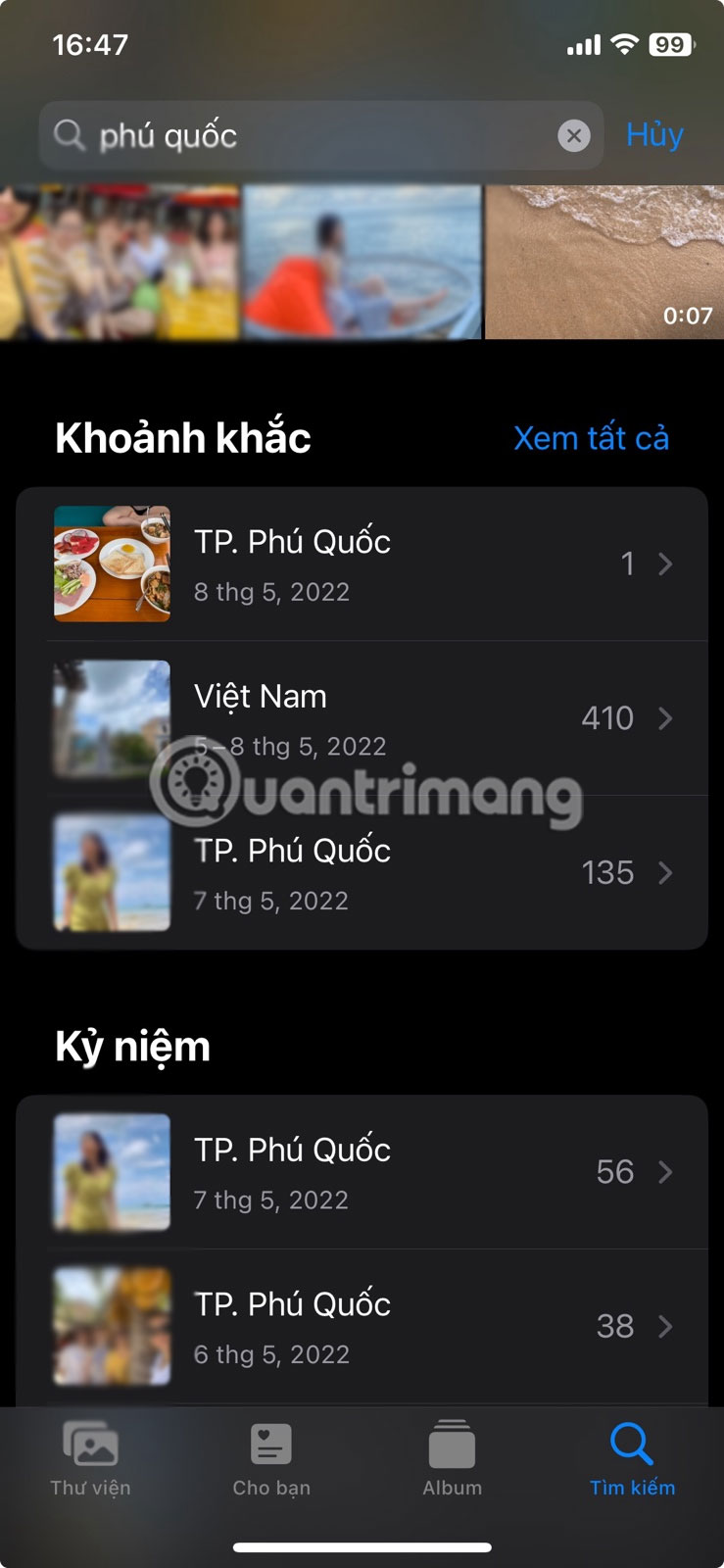Open the group photo search result

pos(120,263)
